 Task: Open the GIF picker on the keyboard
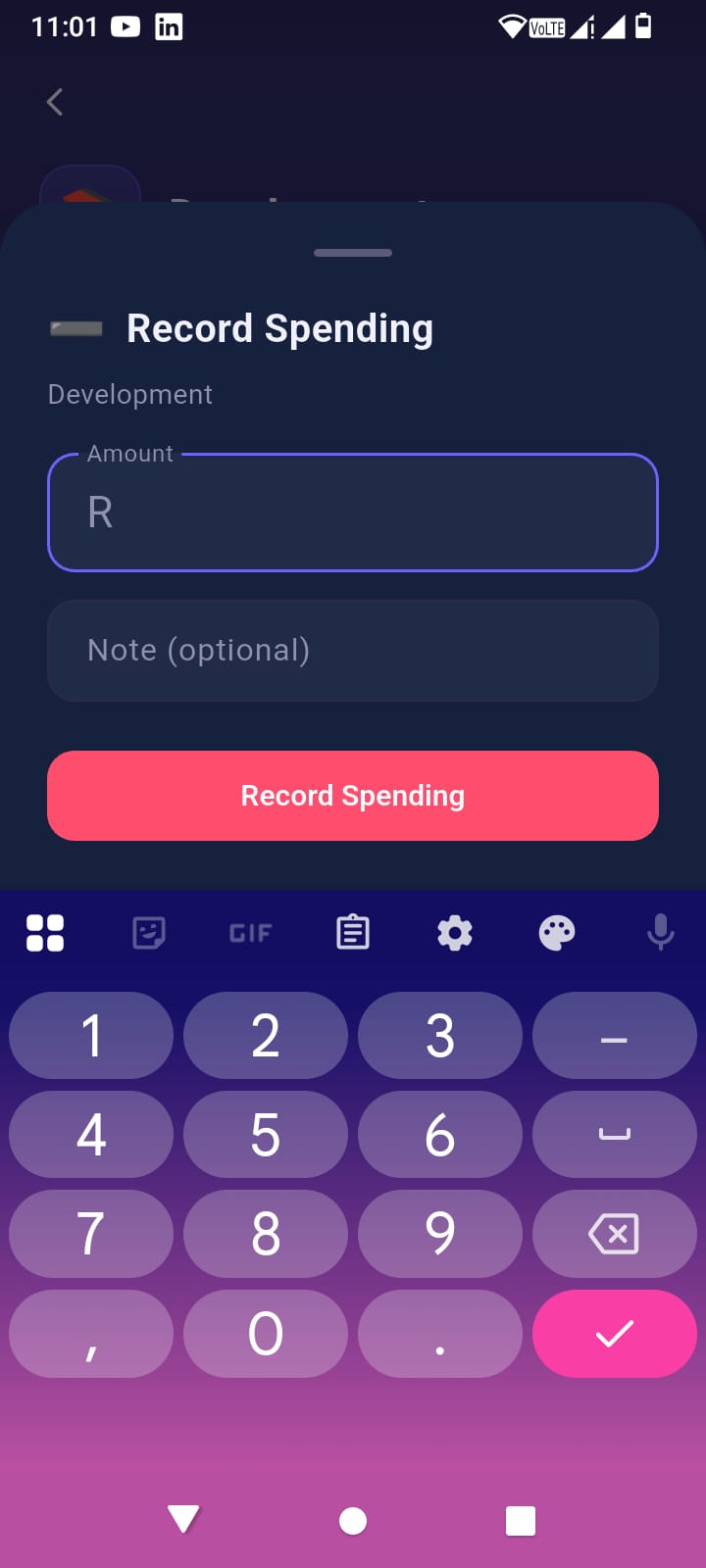click(x=249, y=932)
